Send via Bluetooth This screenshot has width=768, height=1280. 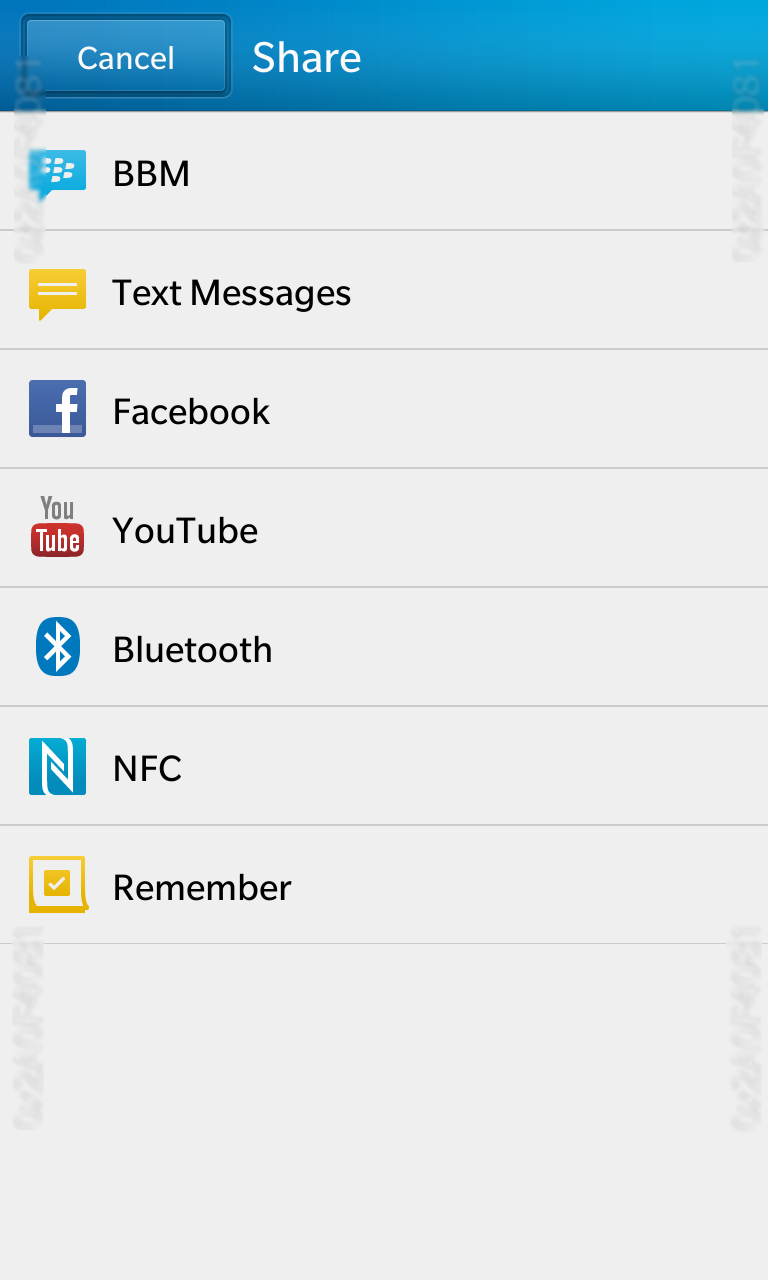[x=384, y=648]
